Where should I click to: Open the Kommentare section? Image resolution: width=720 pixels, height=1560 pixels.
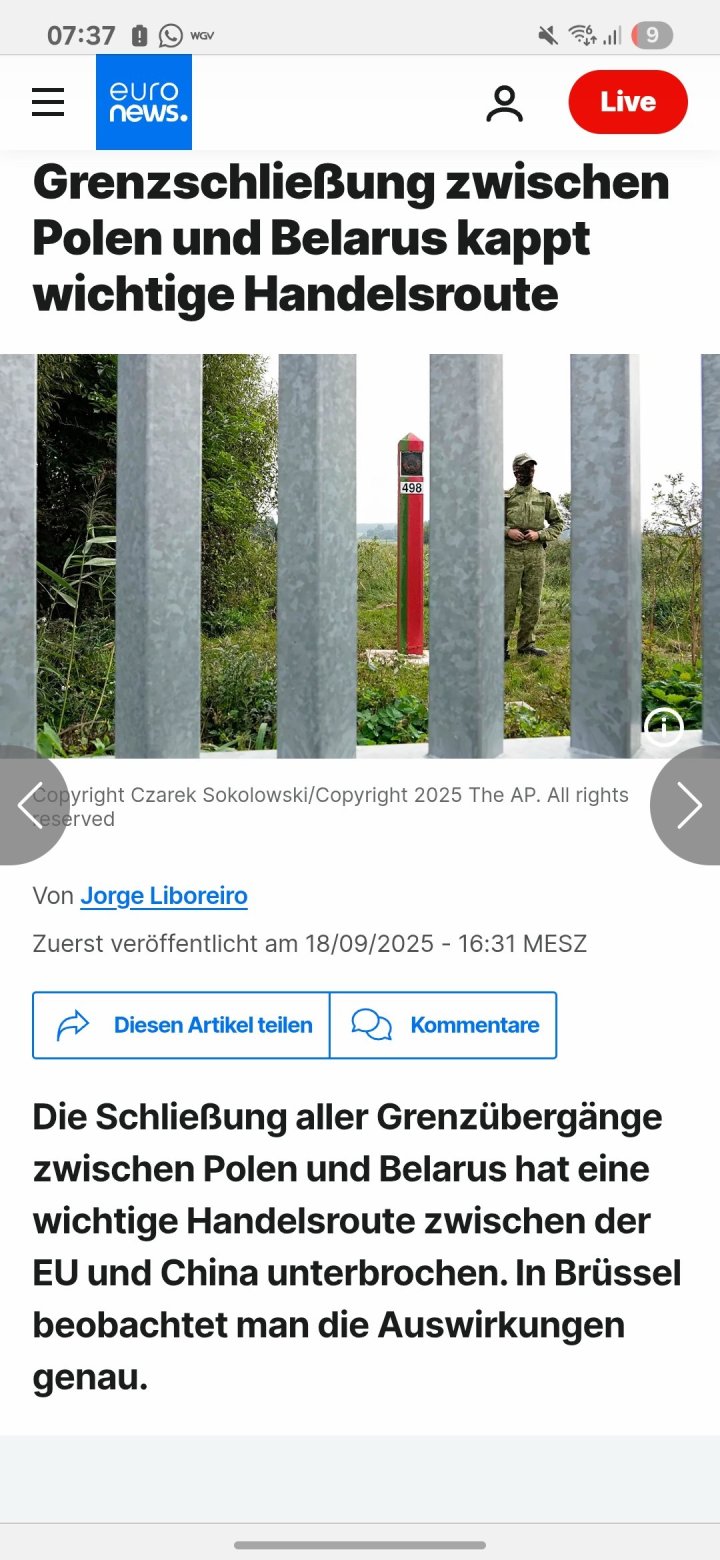coord(443,1025)
